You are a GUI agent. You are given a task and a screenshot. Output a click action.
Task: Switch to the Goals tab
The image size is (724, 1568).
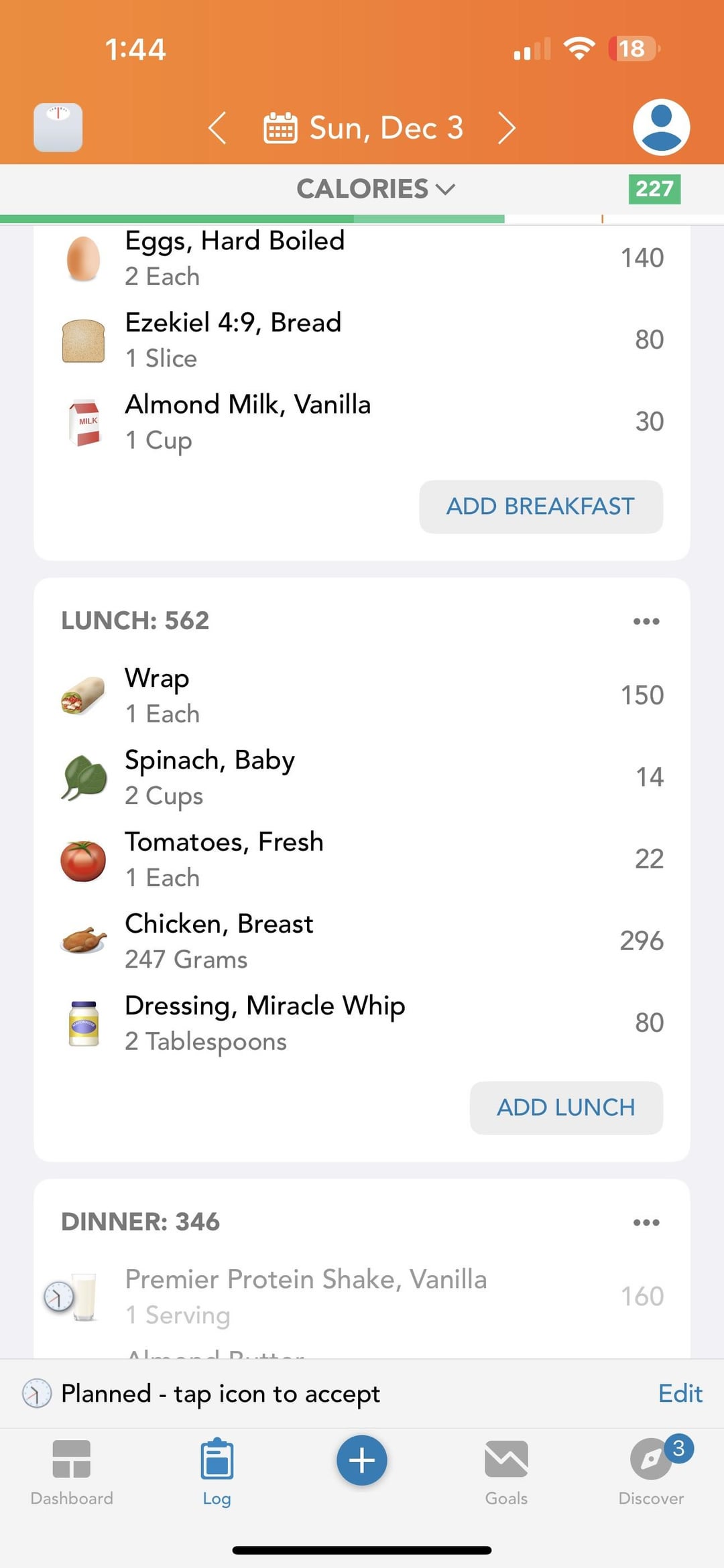coord(506,1472)
